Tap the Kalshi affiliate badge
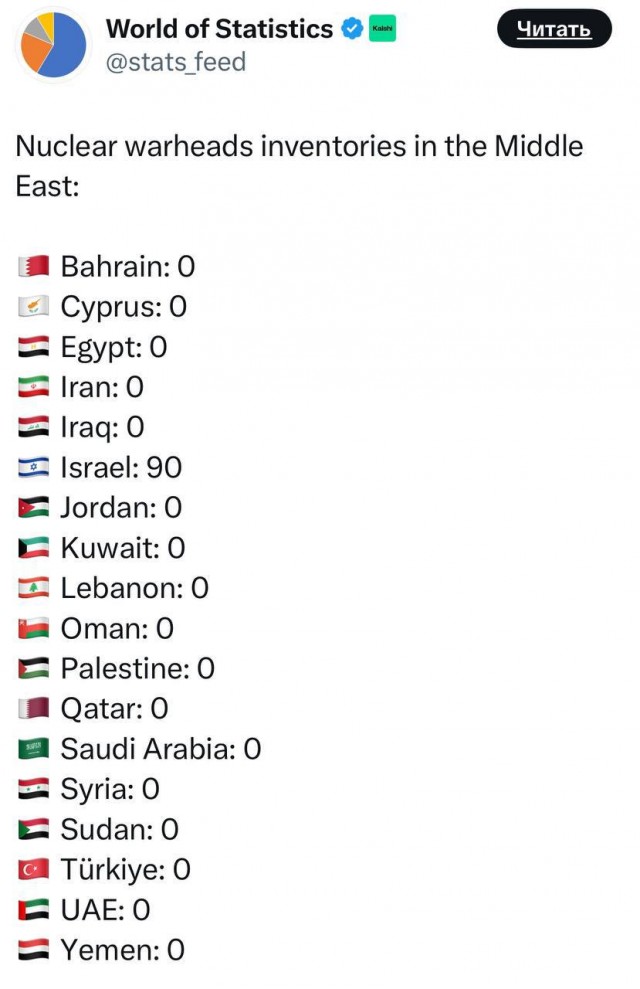640x989 pixels. point(382,29)
